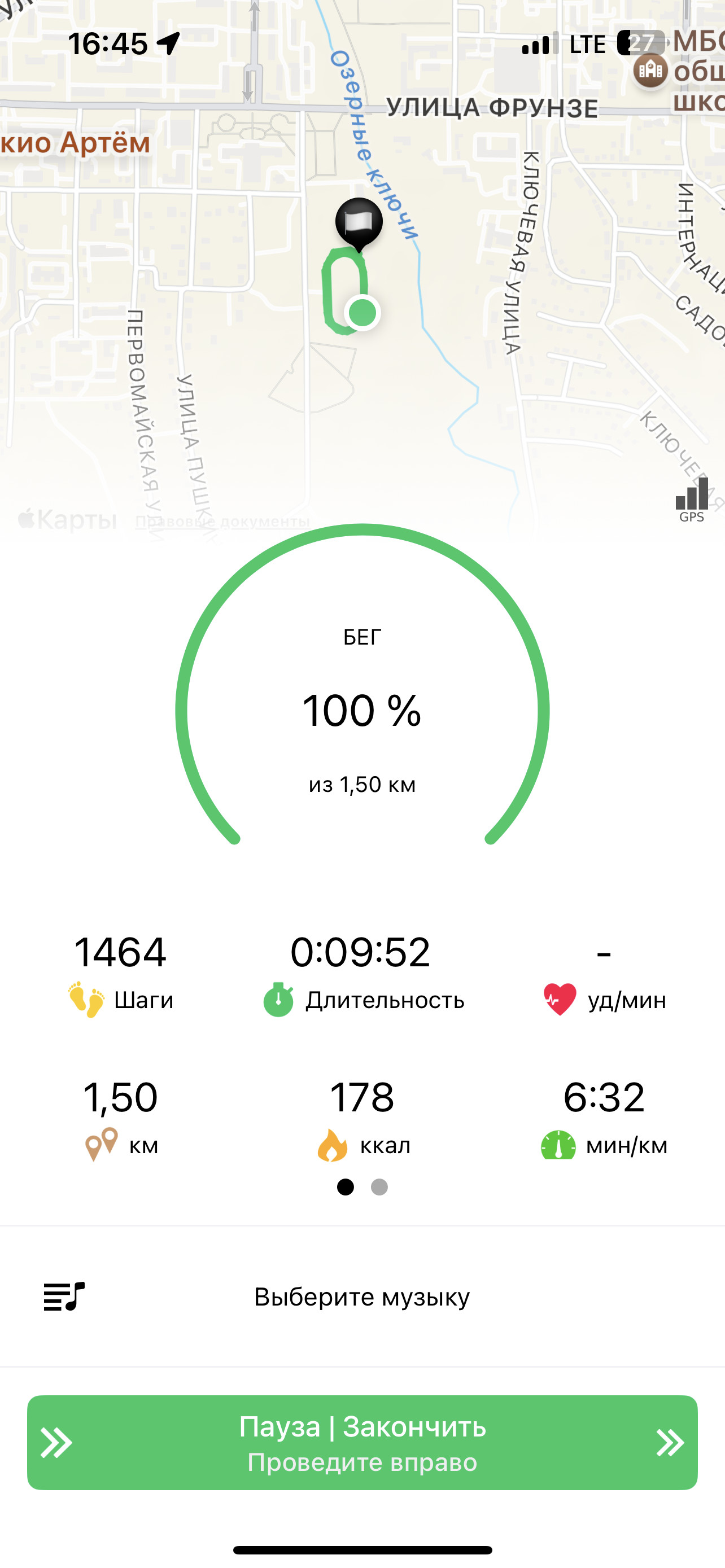Switch to the second stats page dot
The height and width of the screenshot is (1568, 725).
tap(379, 1187)
